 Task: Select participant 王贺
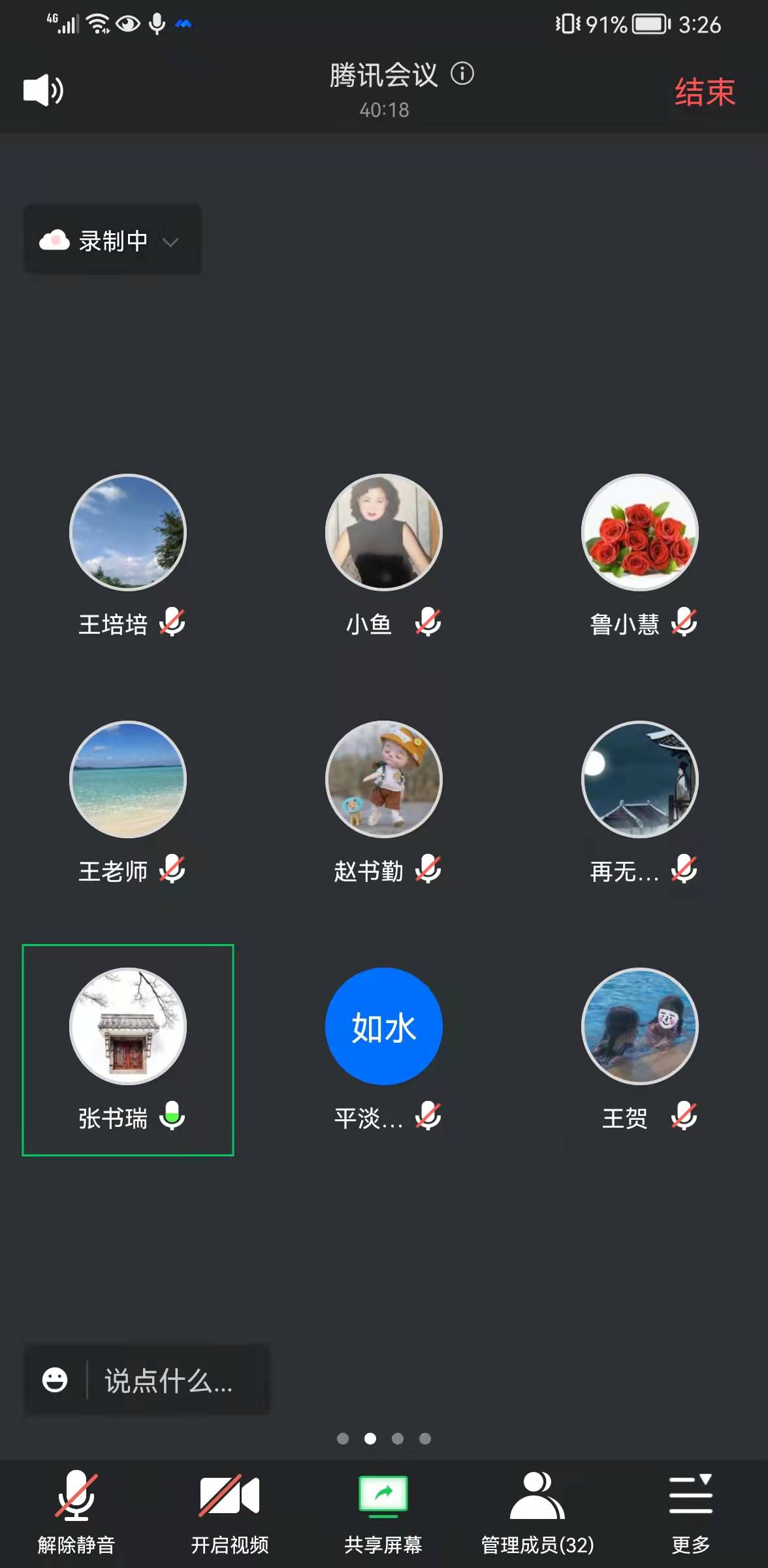point(640,1027)
